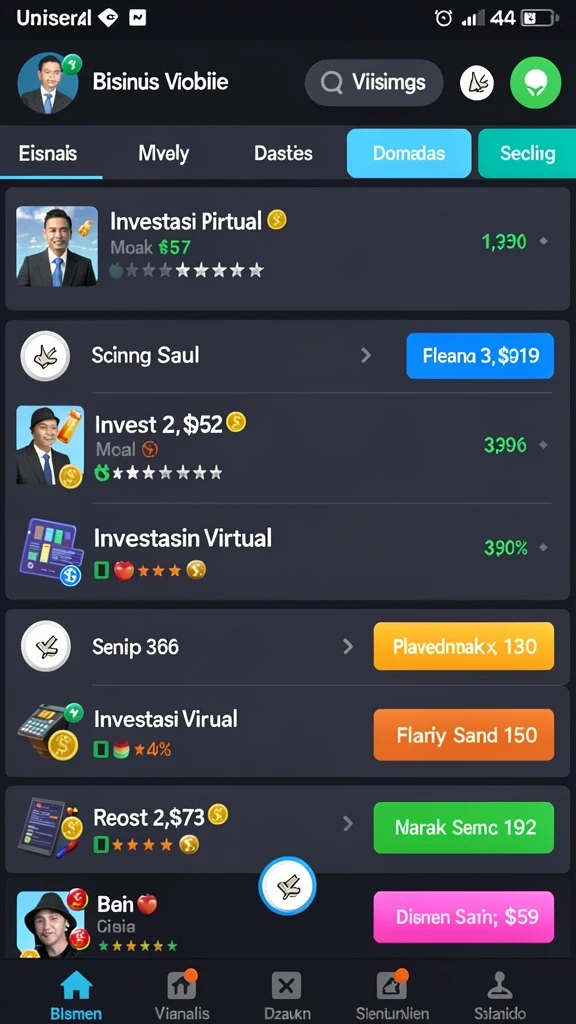This screenshot has width=576, height=1024.
Task: Tap the green round button in header
Action: click(x=536, y=83)
